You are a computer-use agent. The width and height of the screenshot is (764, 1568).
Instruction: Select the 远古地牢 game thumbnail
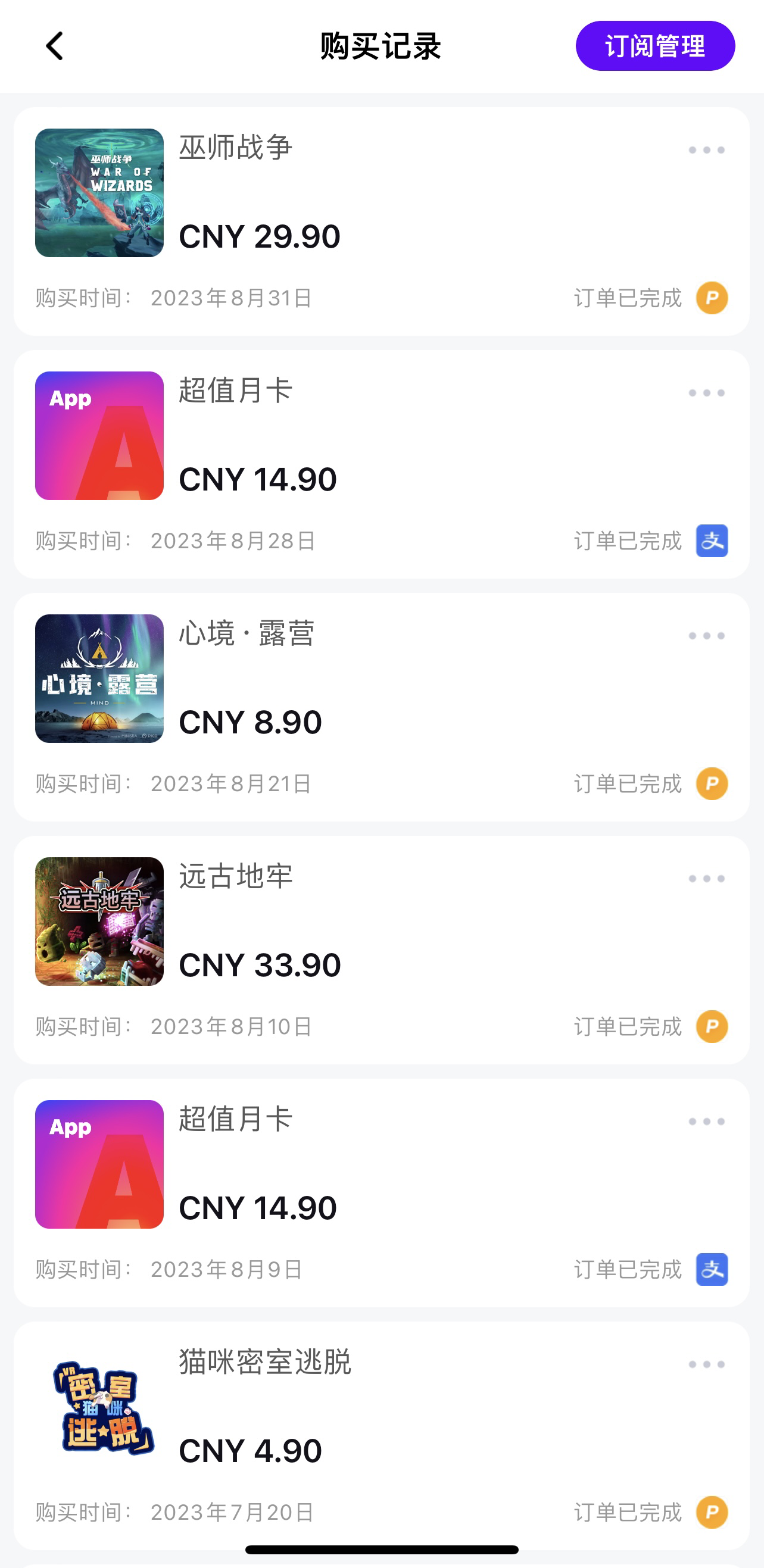click(x=99, y=923)
